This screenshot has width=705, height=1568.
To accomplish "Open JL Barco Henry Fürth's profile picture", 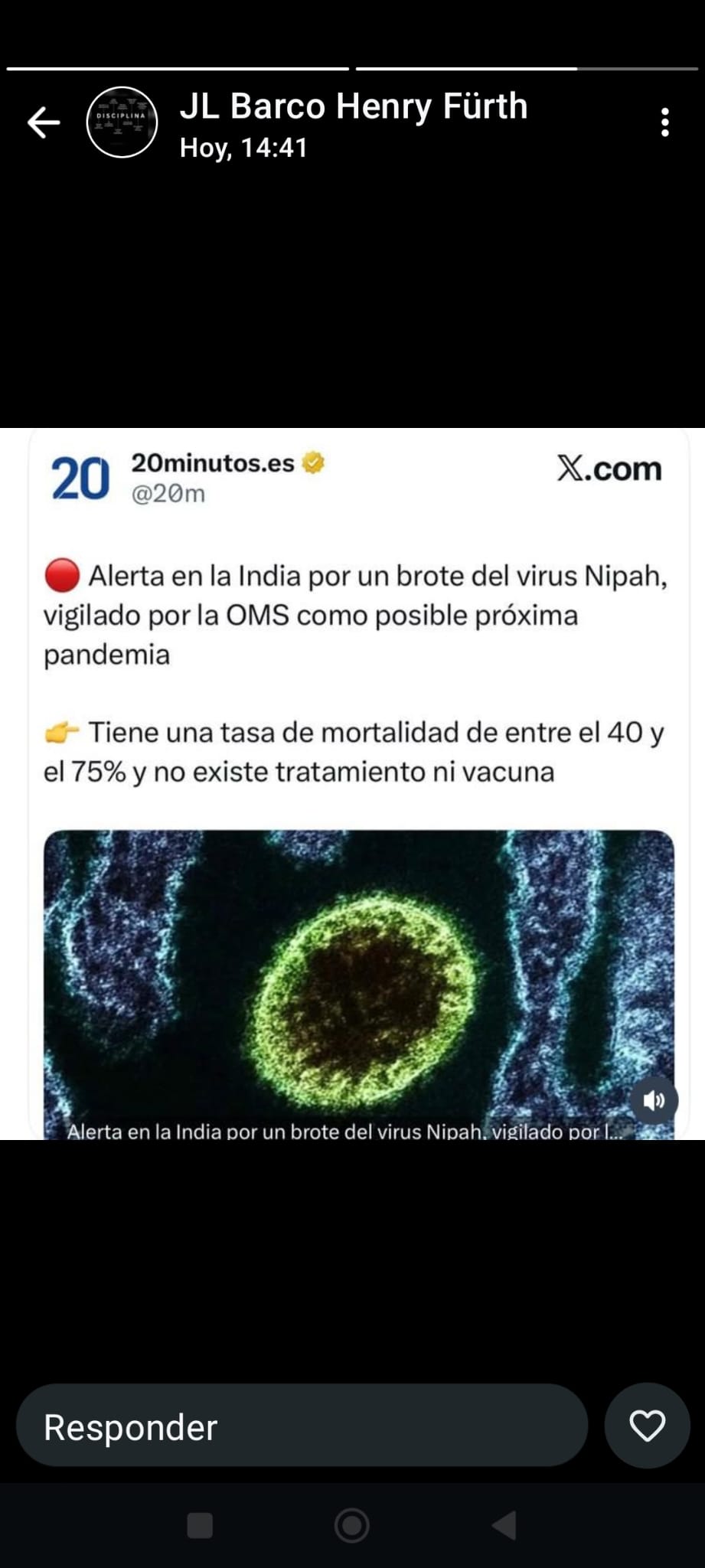I will pyautogui.click(x=122, y=122).
